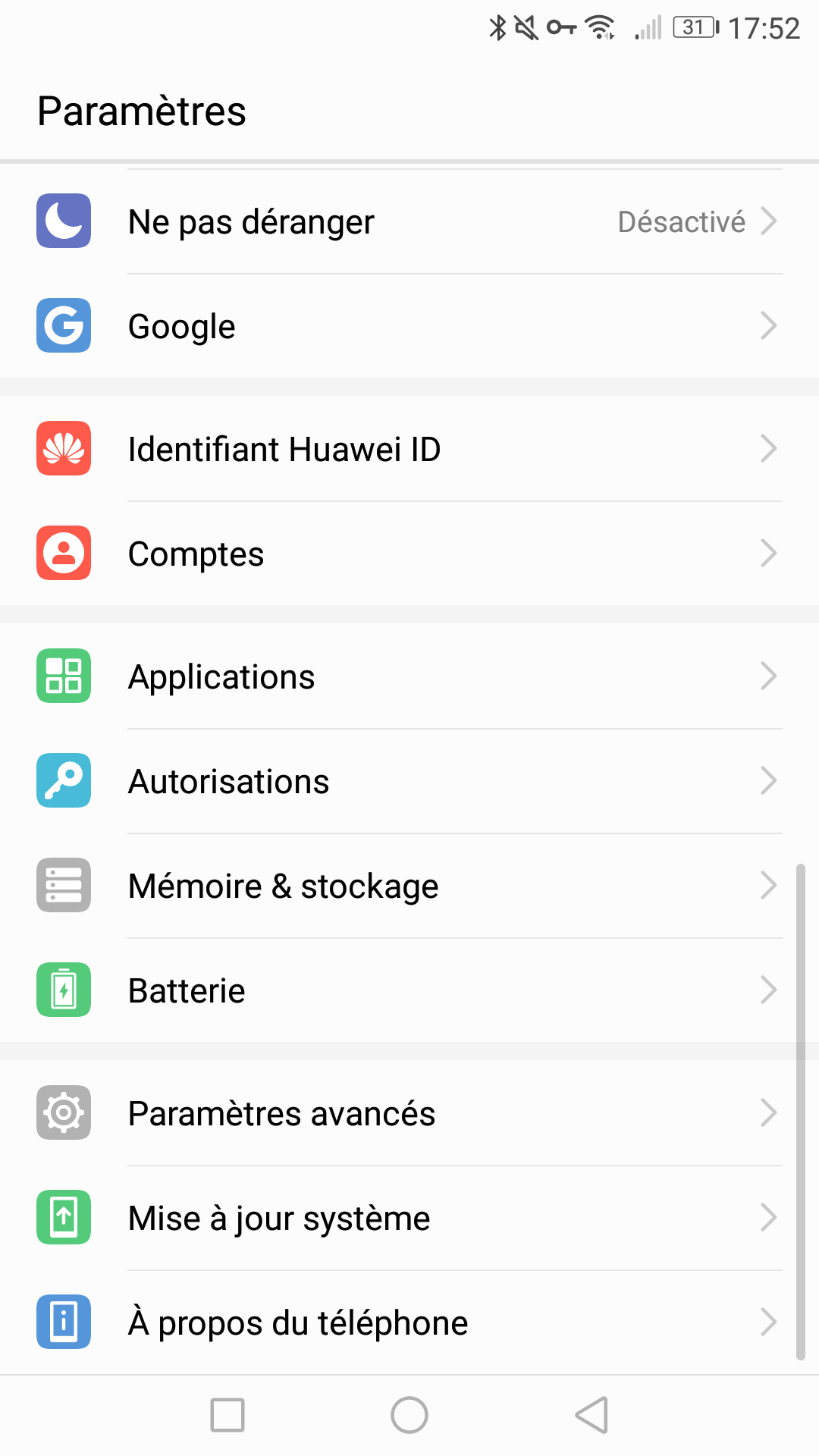Open Mémoire & stockage
Viewport: 819px width, 1456px height.
409,886
